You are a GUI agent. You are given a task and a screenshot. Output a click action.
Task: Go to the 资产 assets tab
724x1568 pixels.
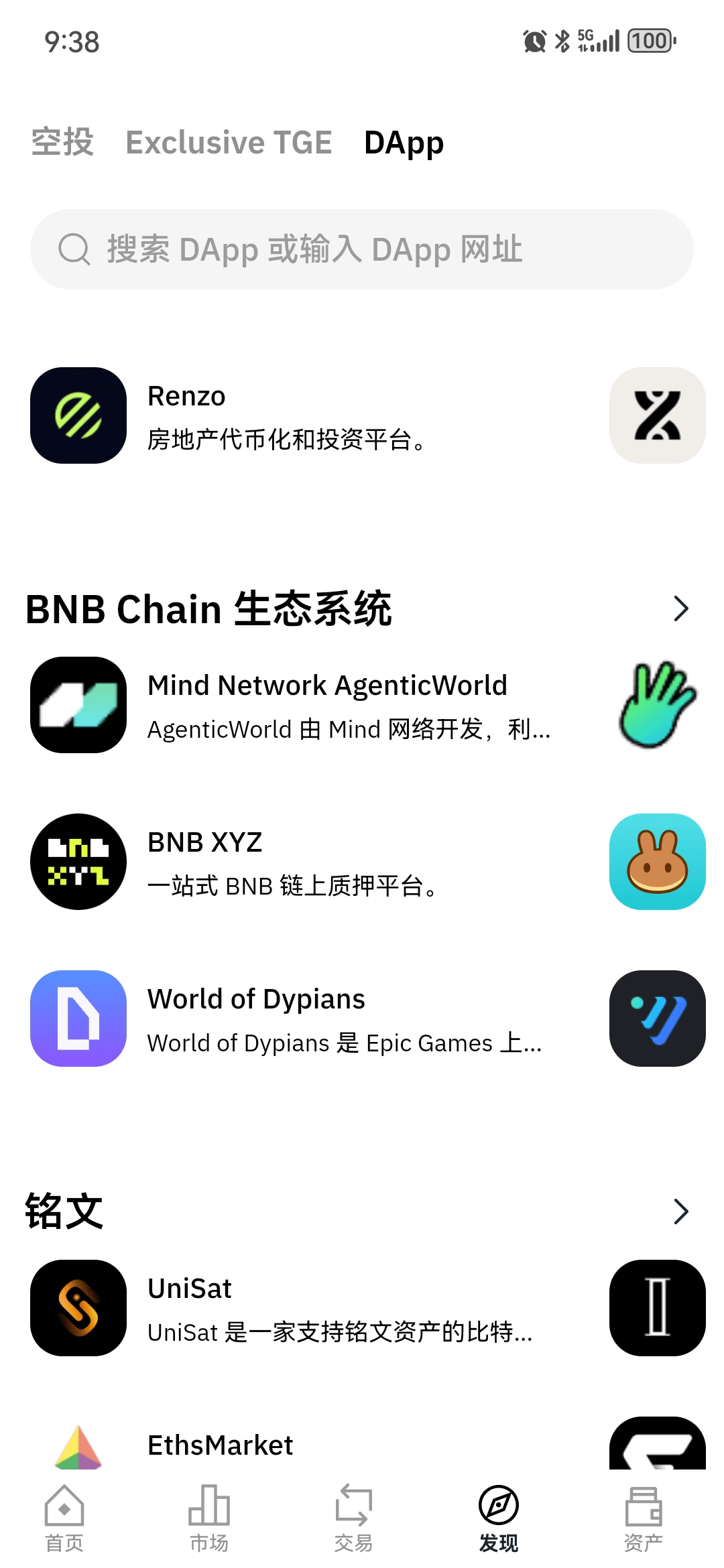644,1518
